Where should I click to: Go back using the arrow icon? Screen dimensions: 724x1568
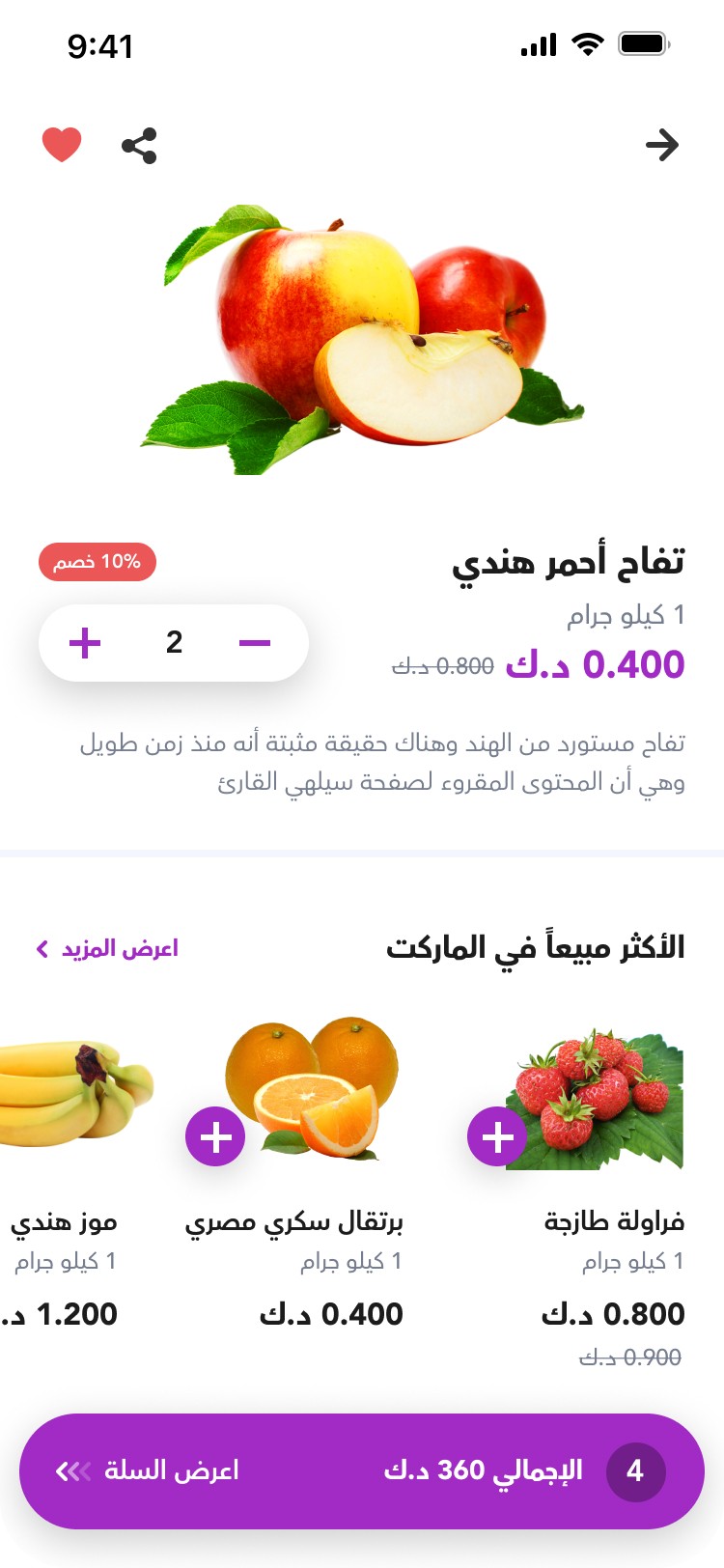[x=662, y=146]
